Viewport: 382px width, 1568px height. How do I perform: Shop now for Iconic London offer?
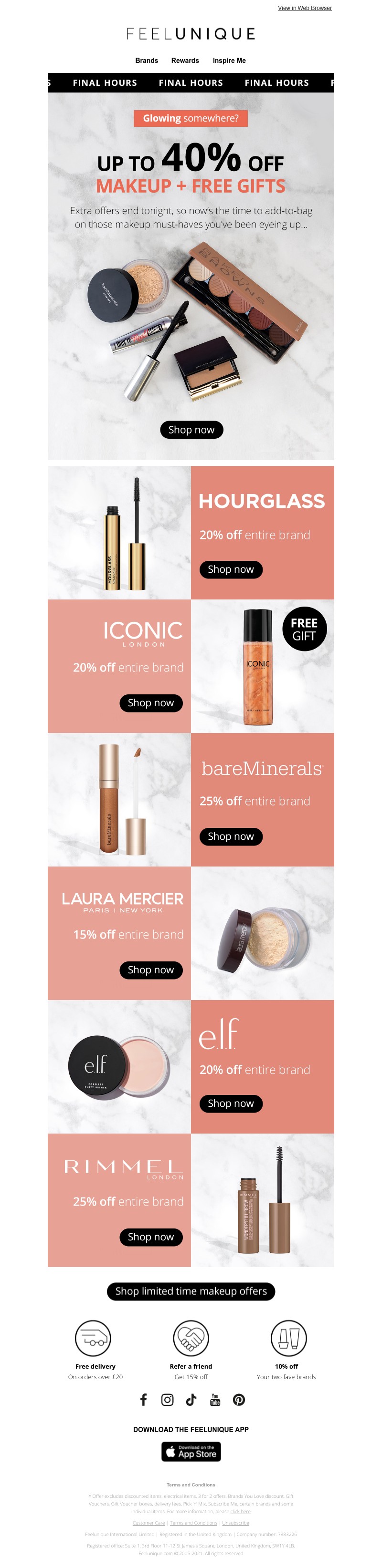click(x=150, y=703)
